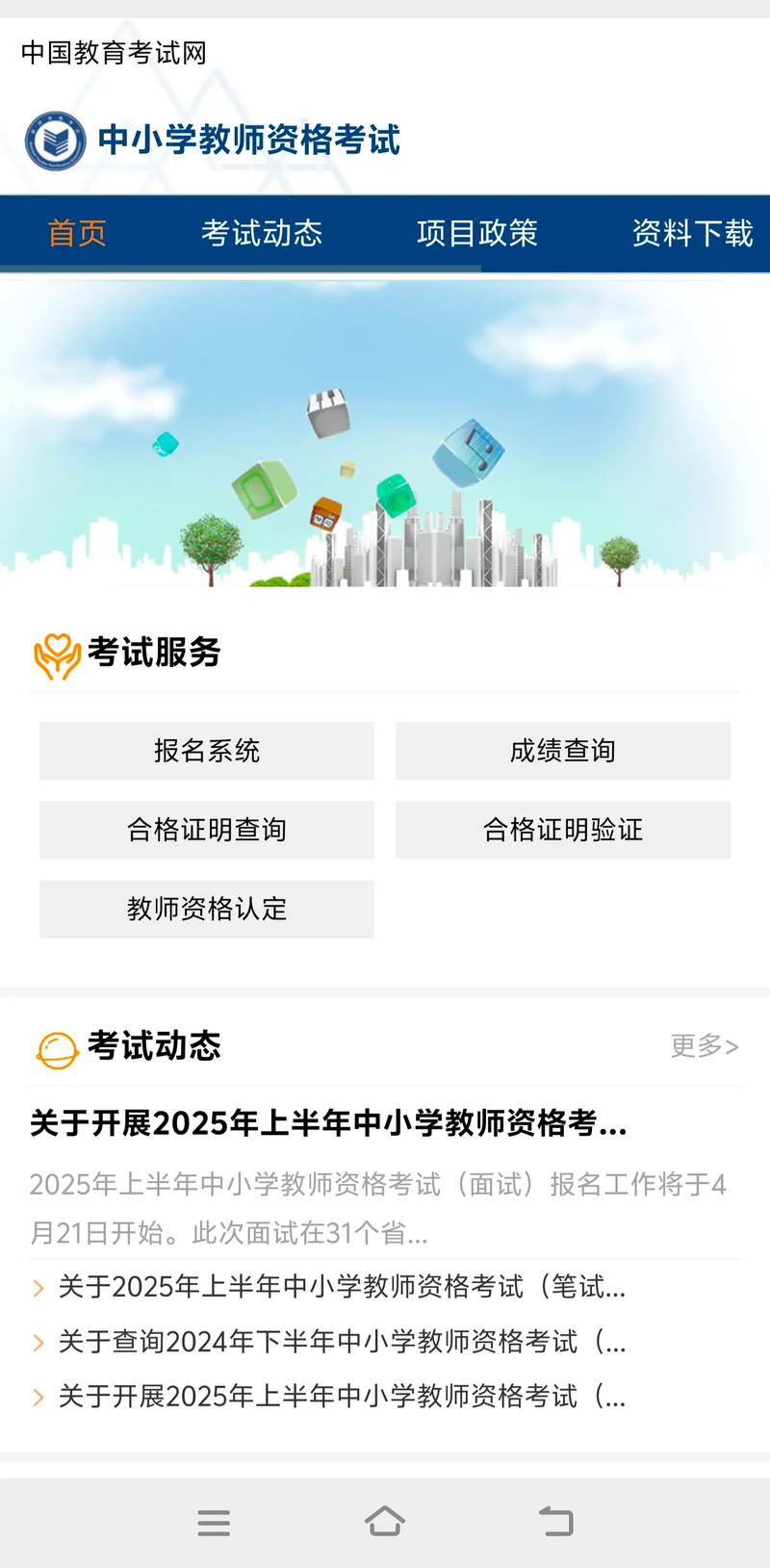
Task: Open the 报名系统 button
Action: (206, 751)
